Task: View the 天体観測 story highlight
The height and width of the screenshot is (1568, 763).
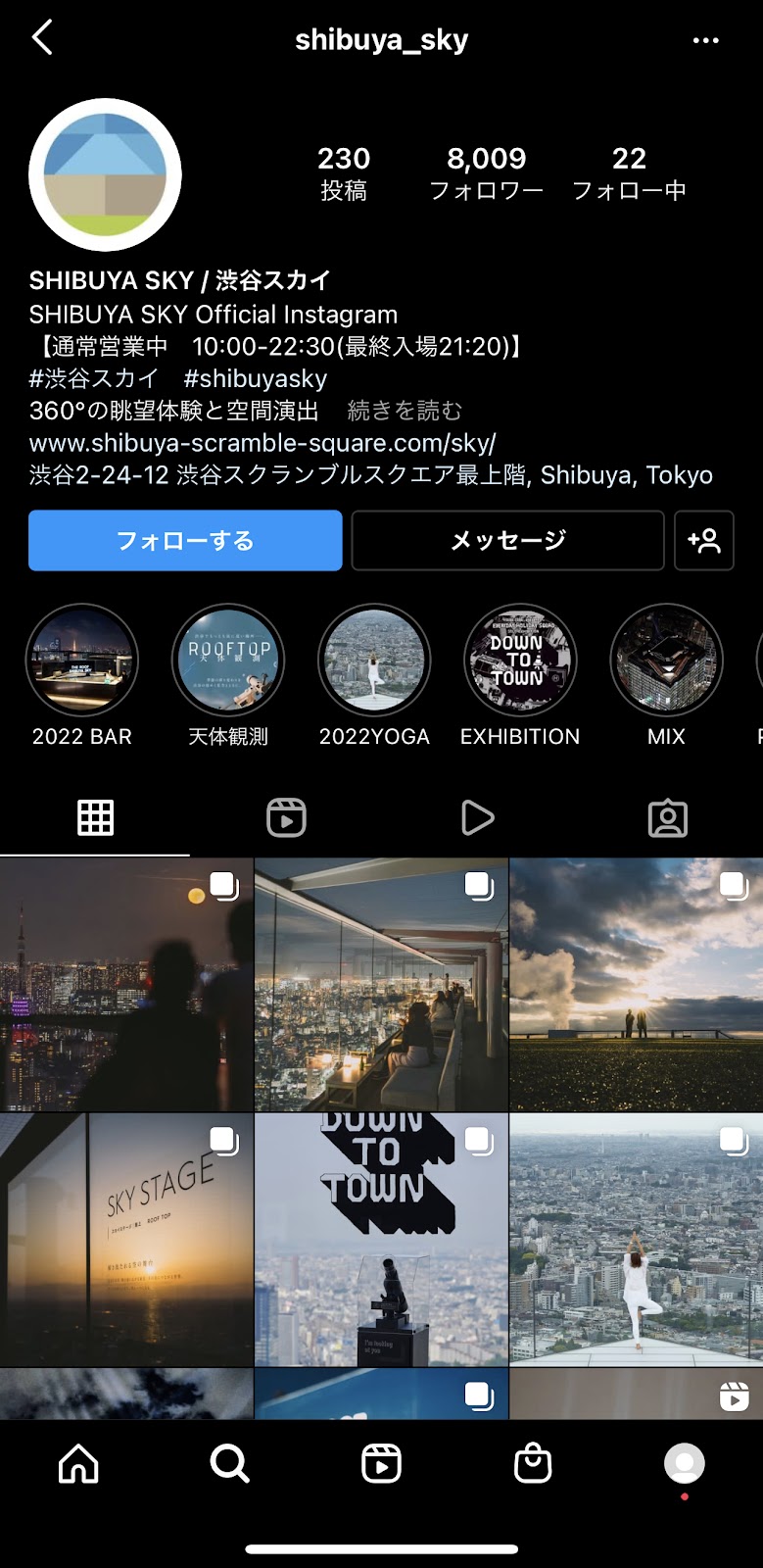Action: coord(228,661)
